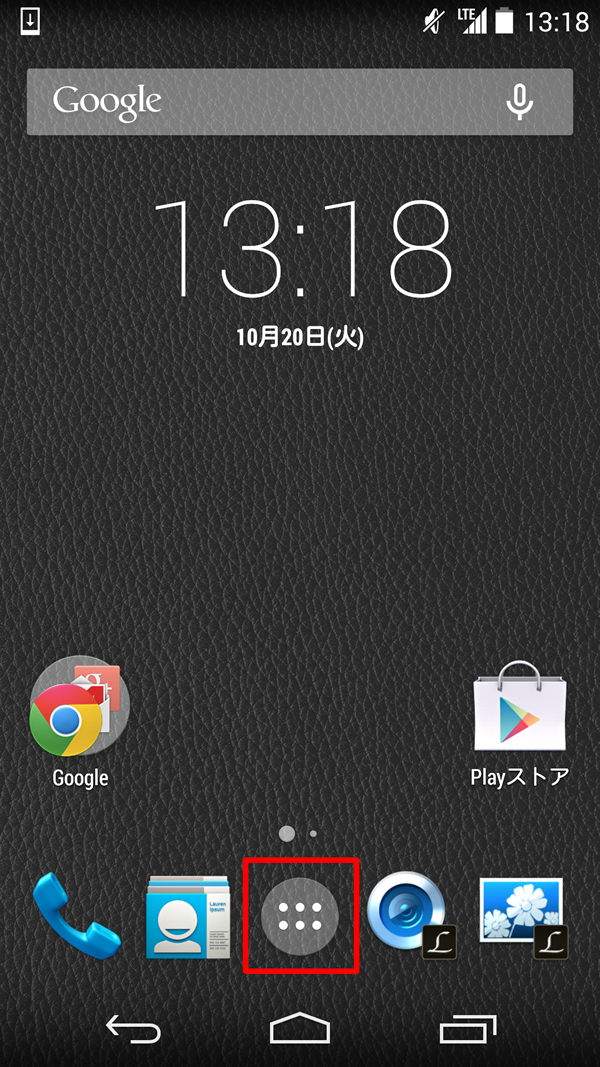Show recent apps overview

[x=467, y=1028]
